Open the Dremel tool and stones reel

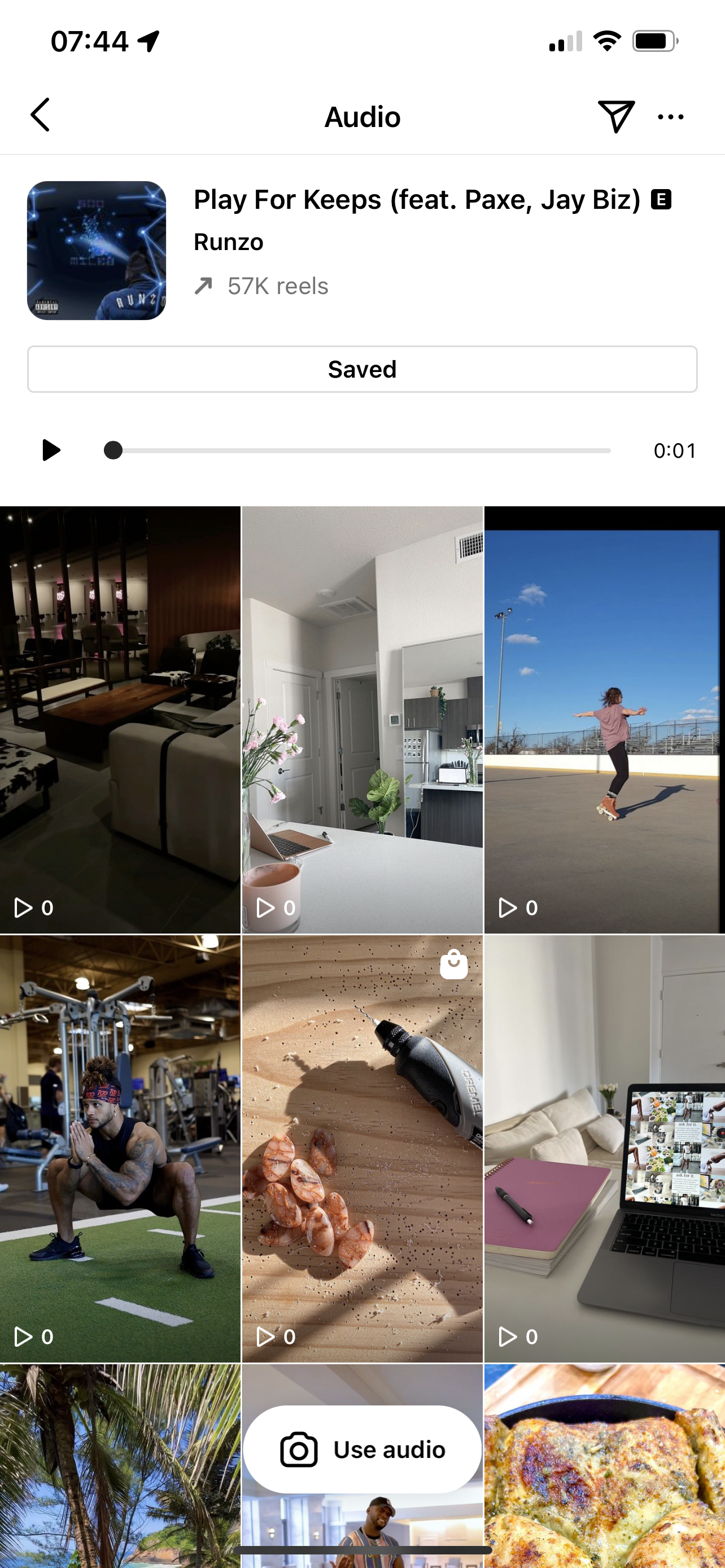(362, 1147)
